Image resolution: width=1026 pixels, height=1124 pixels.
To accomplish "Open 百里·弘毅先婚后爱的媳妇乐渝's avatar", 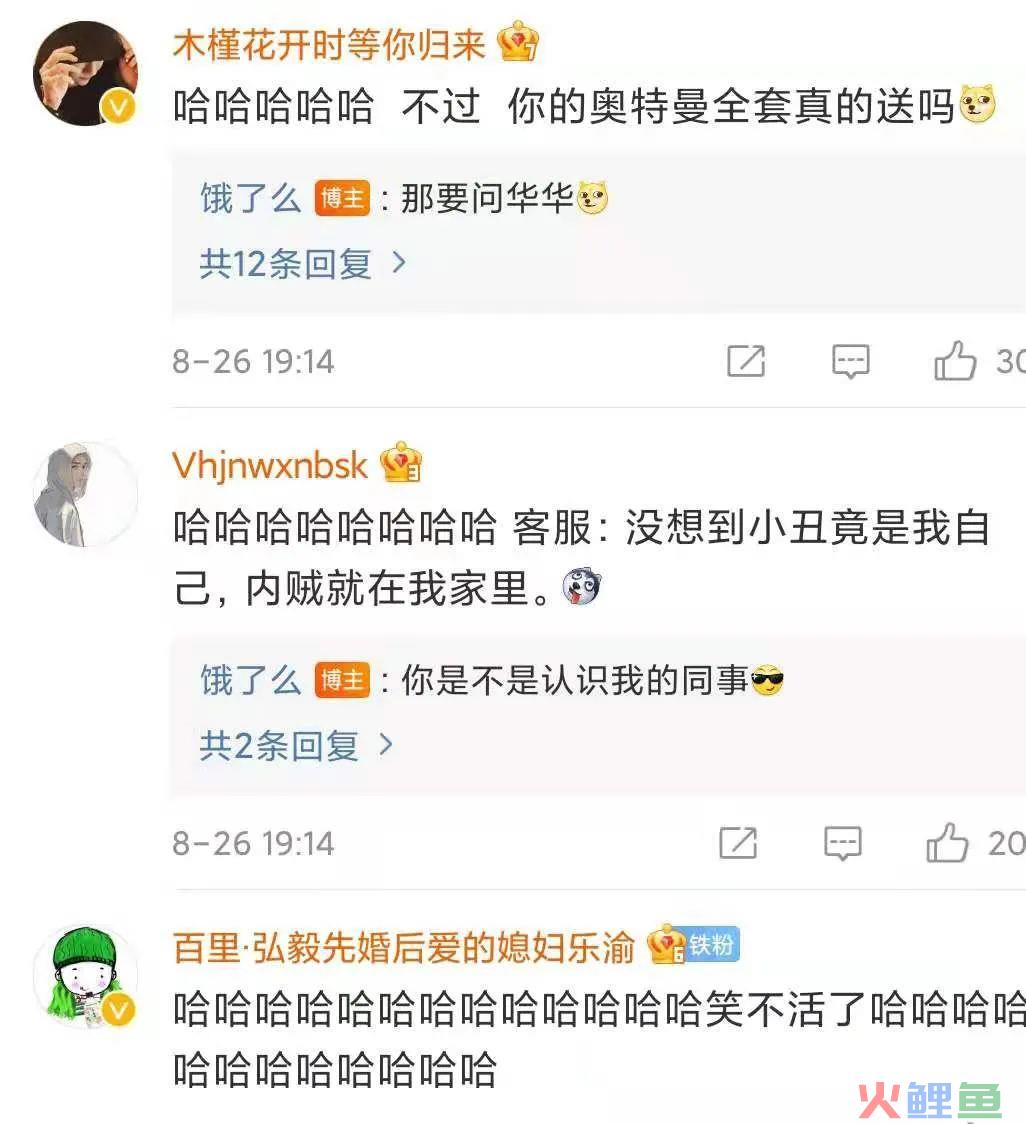I will tap(85, 977).
